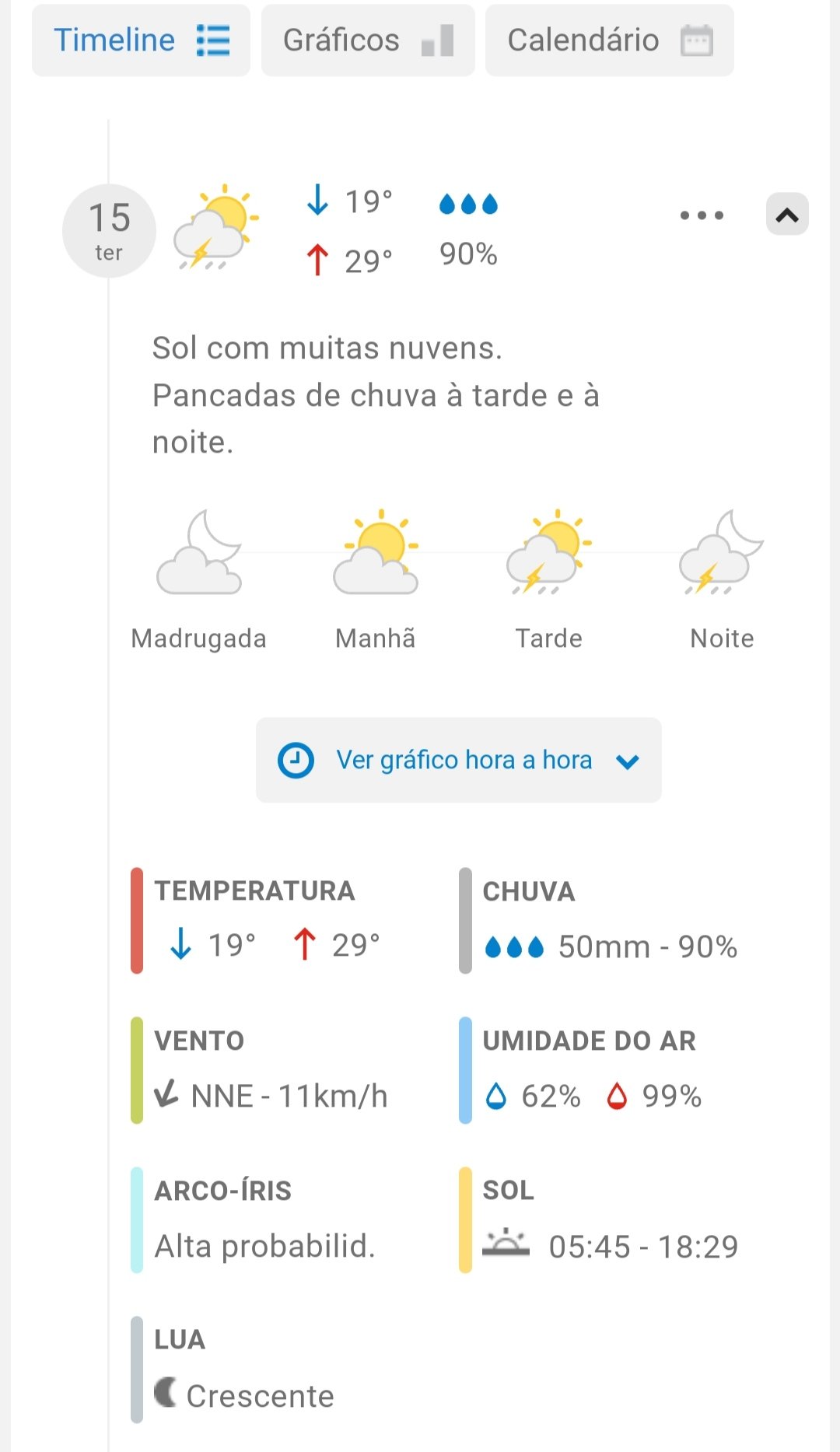Switch to the Timeline tab
This screenshot has height=1452, width=840.
point(141,40)
